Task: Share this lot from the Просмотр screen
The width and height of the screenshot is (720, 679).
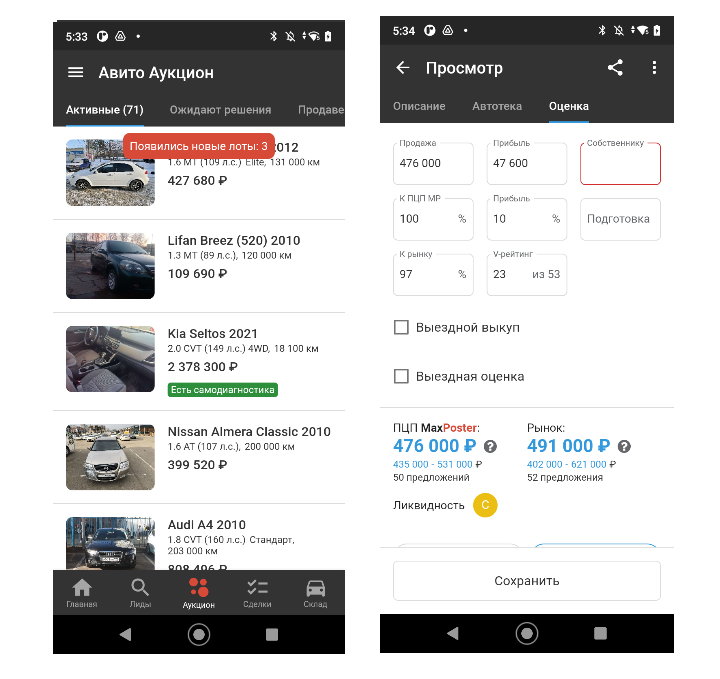Action: coord(615,68)
